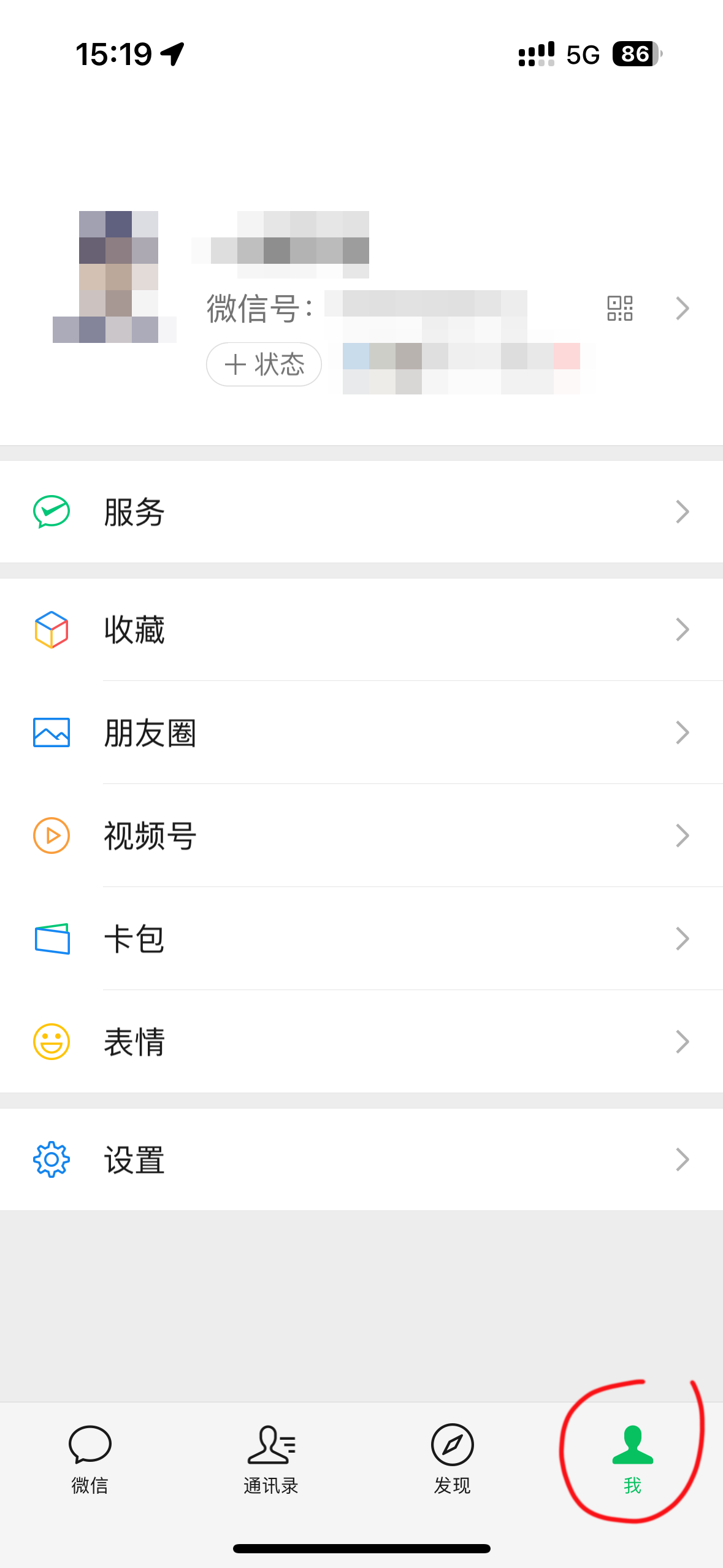
Task: Open 设置 settings
Action: pos(361,1159)
